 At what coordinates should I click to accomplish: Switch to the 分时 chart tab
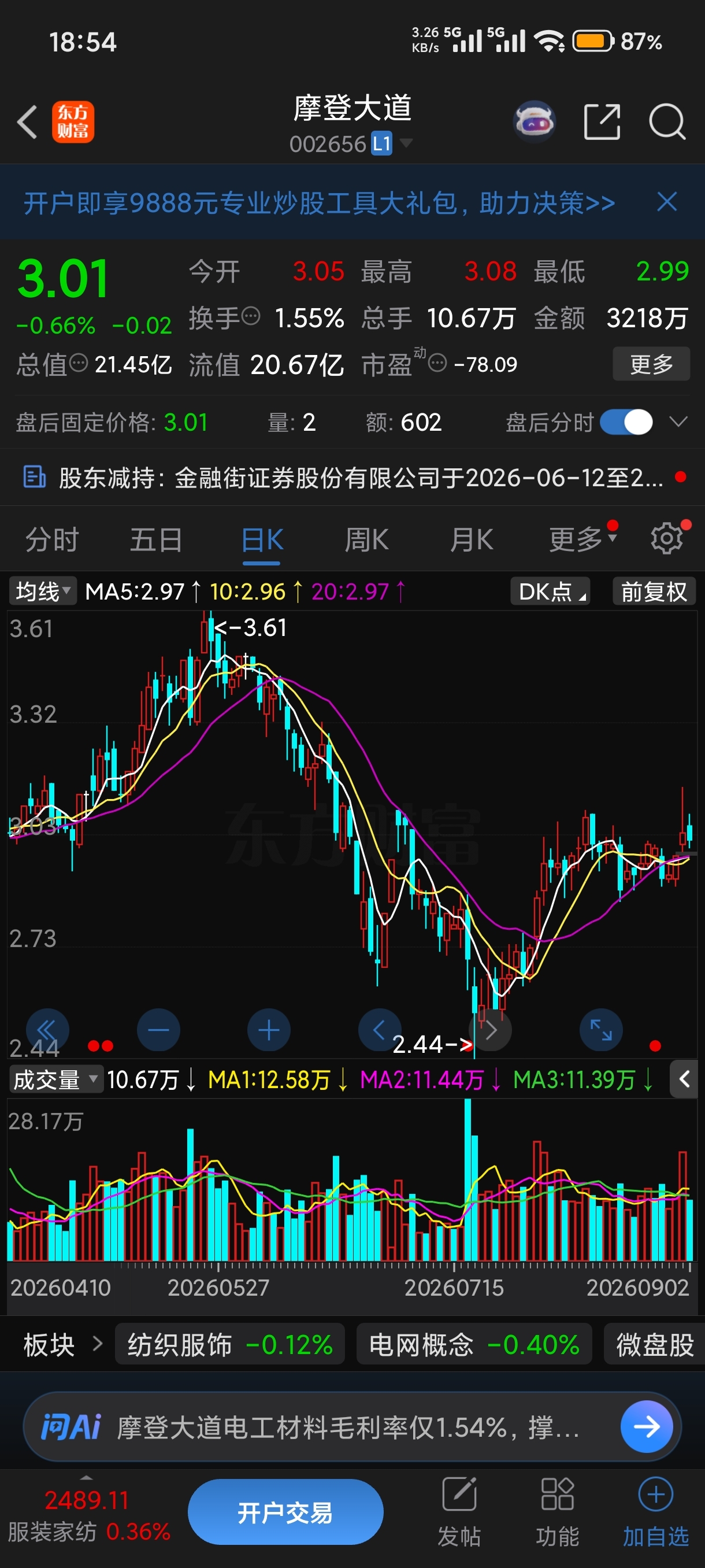pos(53,540)
